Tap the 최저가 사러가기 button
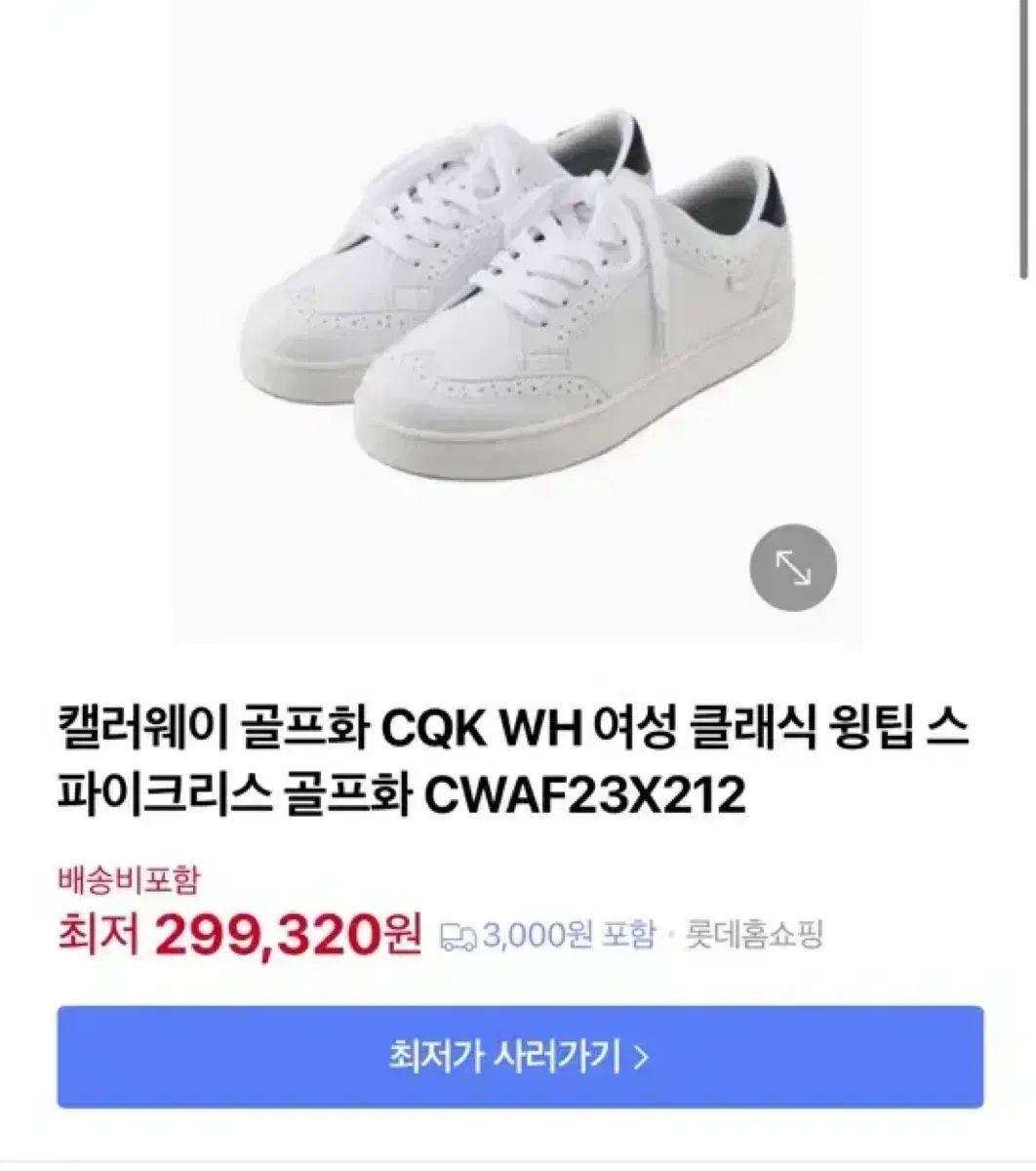The height and width of the screenshot is (1171, 1036). tap(519, 1057)
